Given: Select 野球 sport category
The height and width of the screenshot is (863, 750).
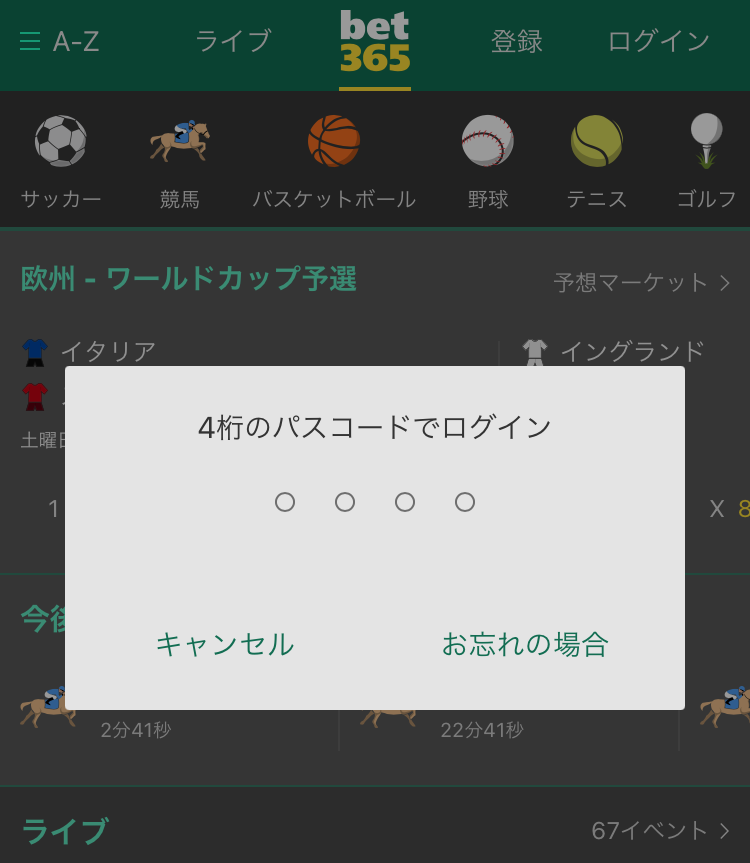Looking at the screenshot, I should (488, 160).
